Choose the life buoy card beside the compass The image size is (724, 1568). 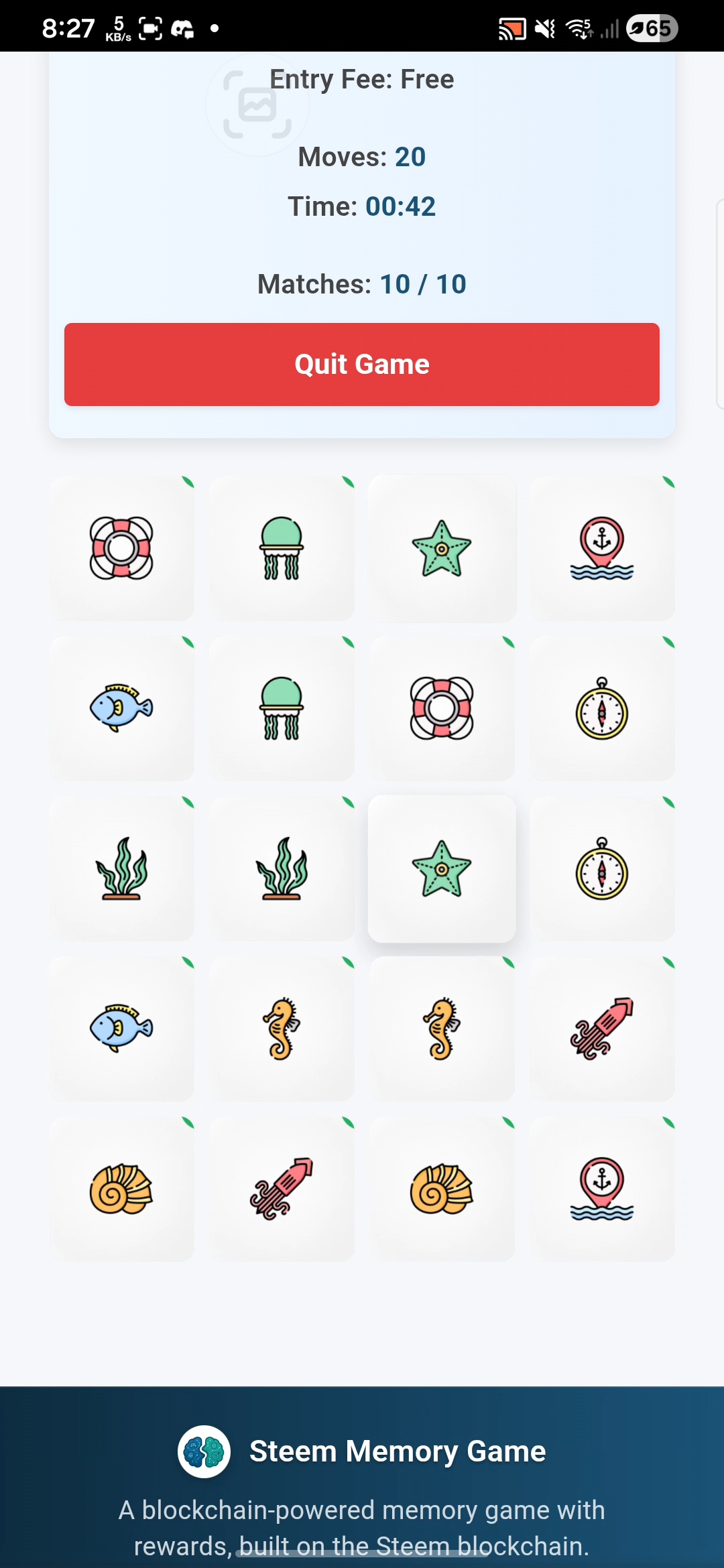click(442, 708)
